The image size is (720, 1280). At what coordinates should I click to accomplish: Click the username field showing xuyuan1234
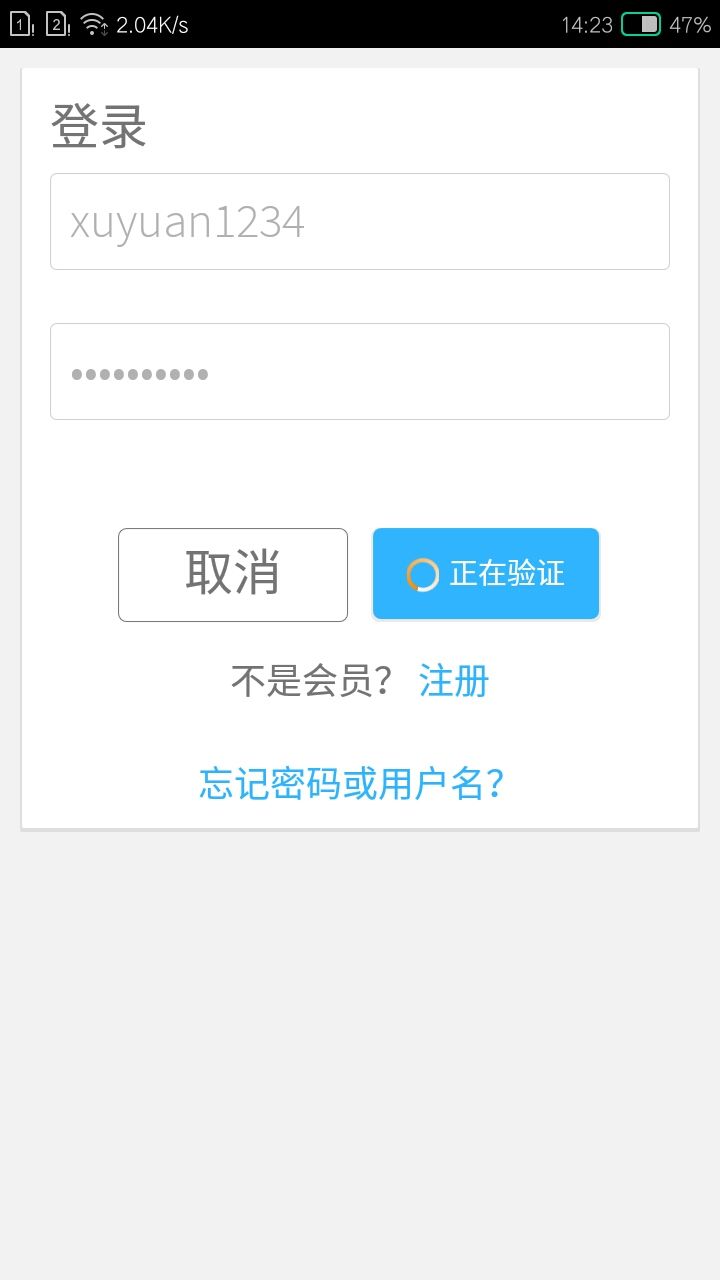coord(360,221)
